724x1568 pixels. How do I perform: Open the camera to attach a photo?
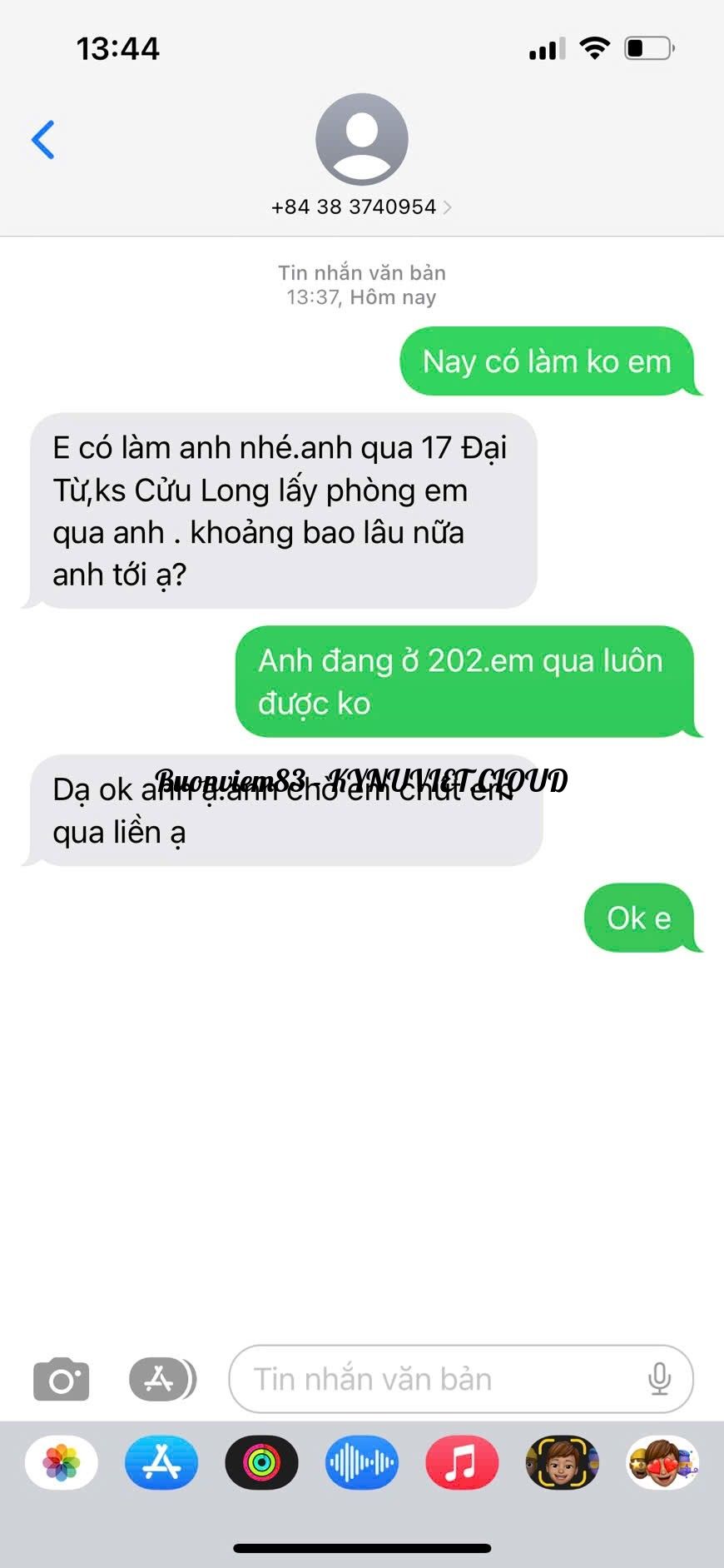[62, 1379]
